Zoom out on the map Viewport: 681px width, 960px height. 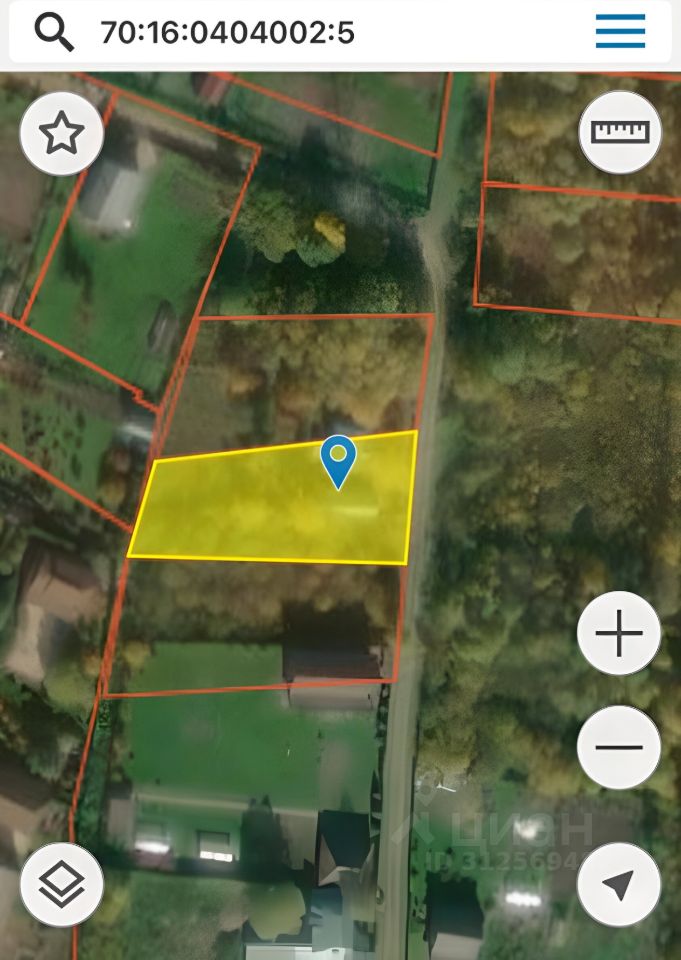tap(619, 747)
